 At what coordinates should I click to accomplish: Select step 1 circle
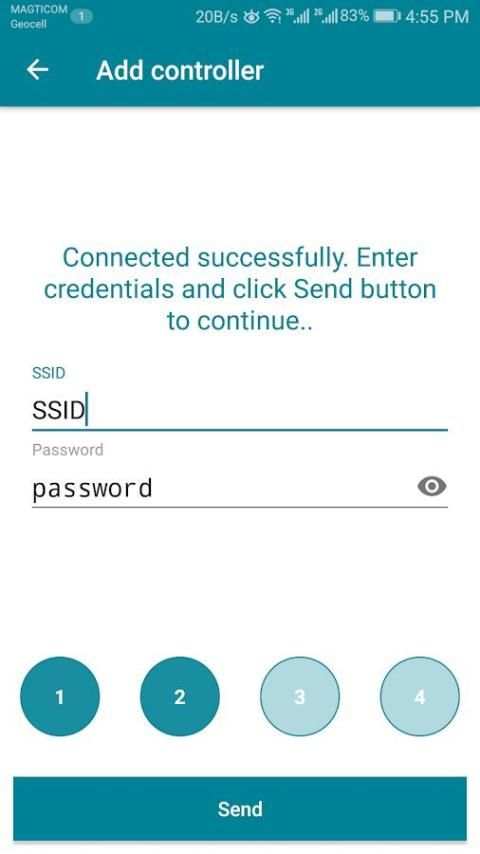click(x=60, y=697)
